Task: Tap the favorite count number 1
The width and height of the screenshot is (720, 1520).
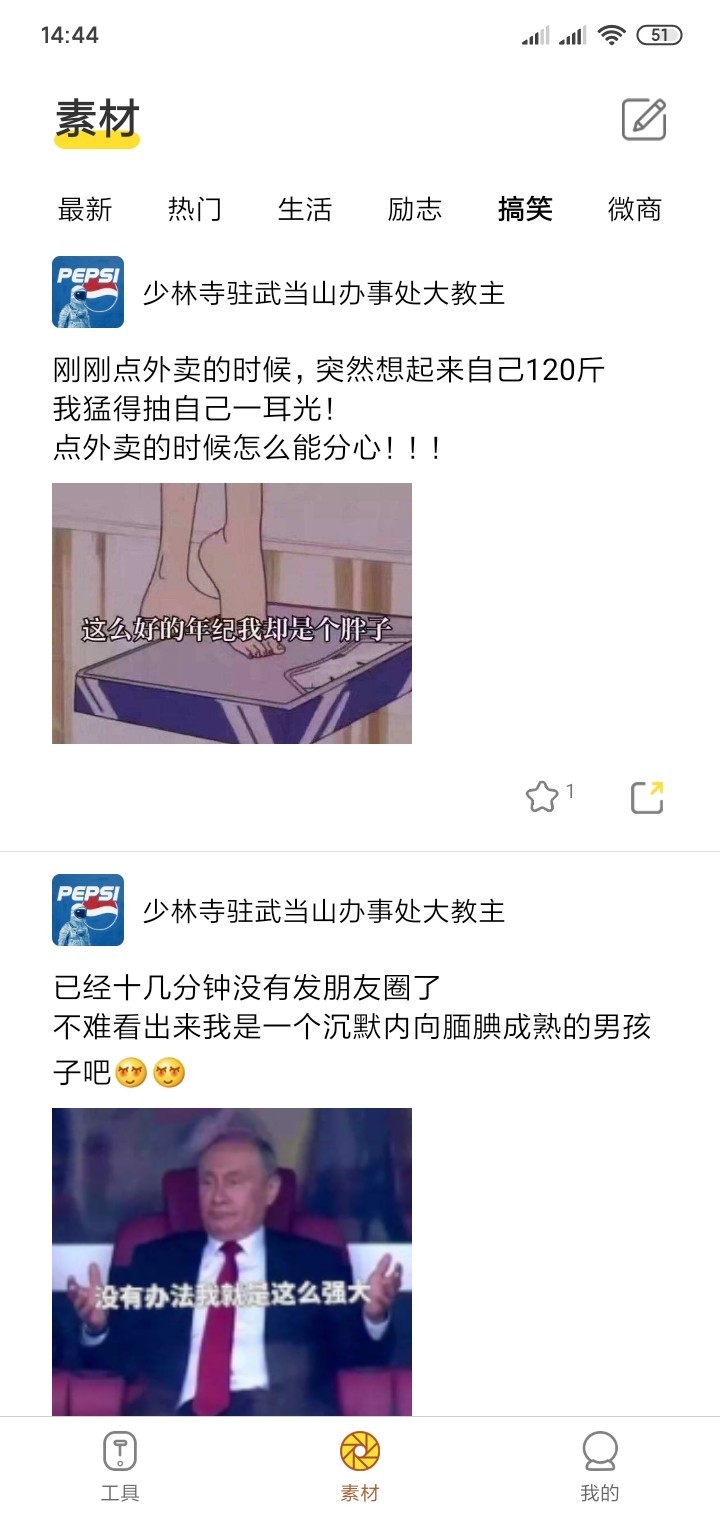Action: pyautogui.click(x=571, y=791)
